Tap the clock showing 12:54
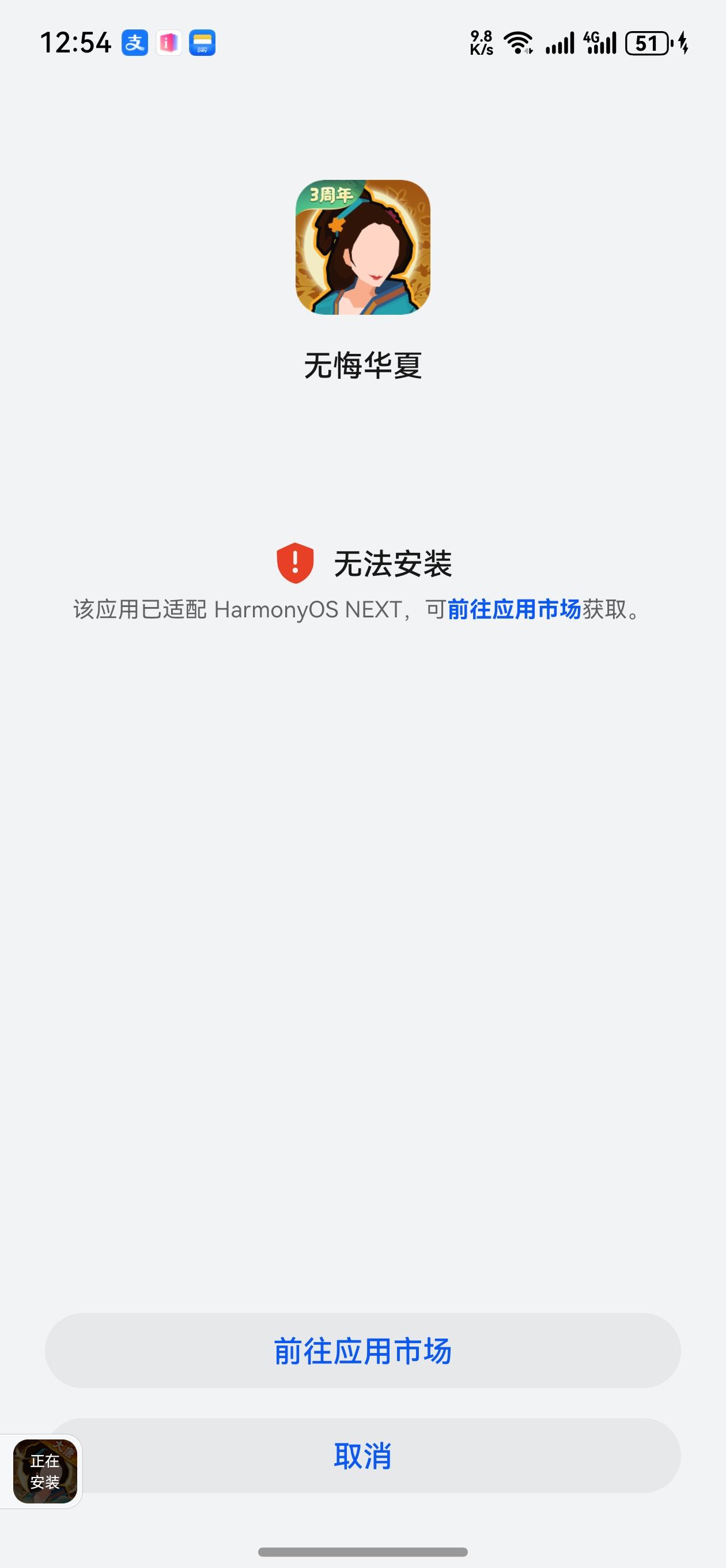This screenshot has width=726, height=1568. point(75,43)
